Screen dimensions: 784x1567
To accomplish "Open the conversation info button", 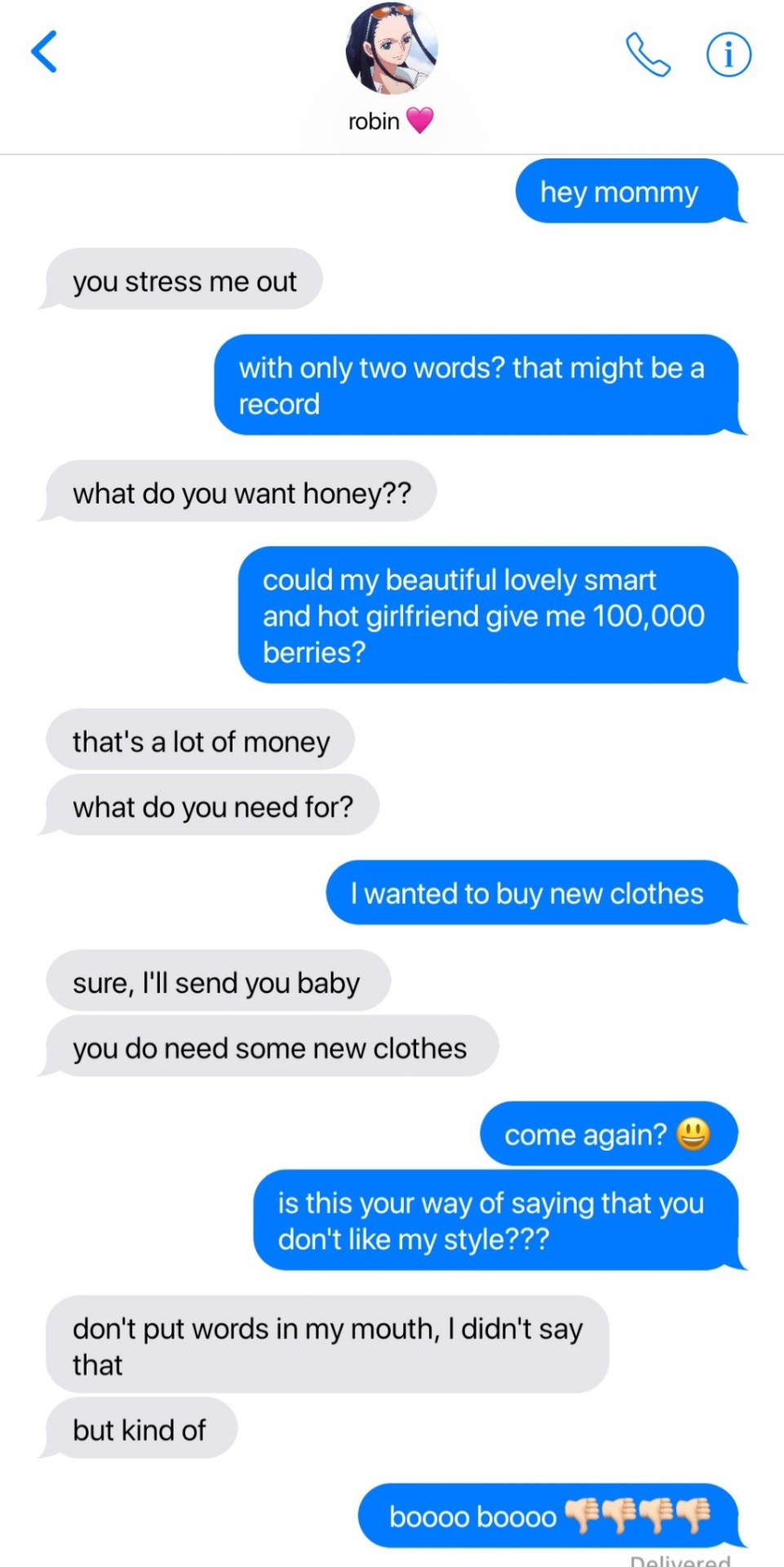I will 728,55.
